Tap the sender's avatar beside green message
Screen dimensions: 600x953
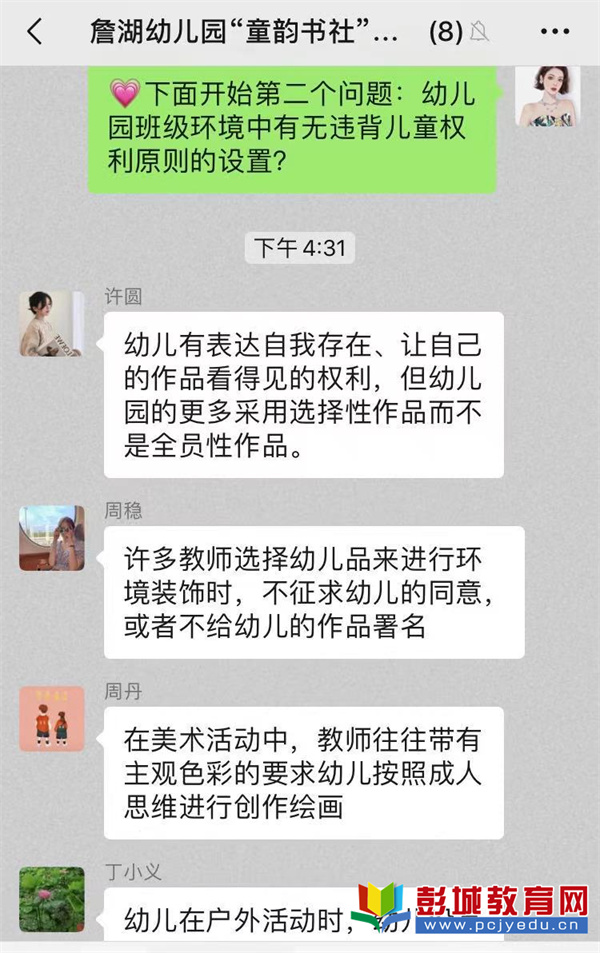click(x=547, y=95)
